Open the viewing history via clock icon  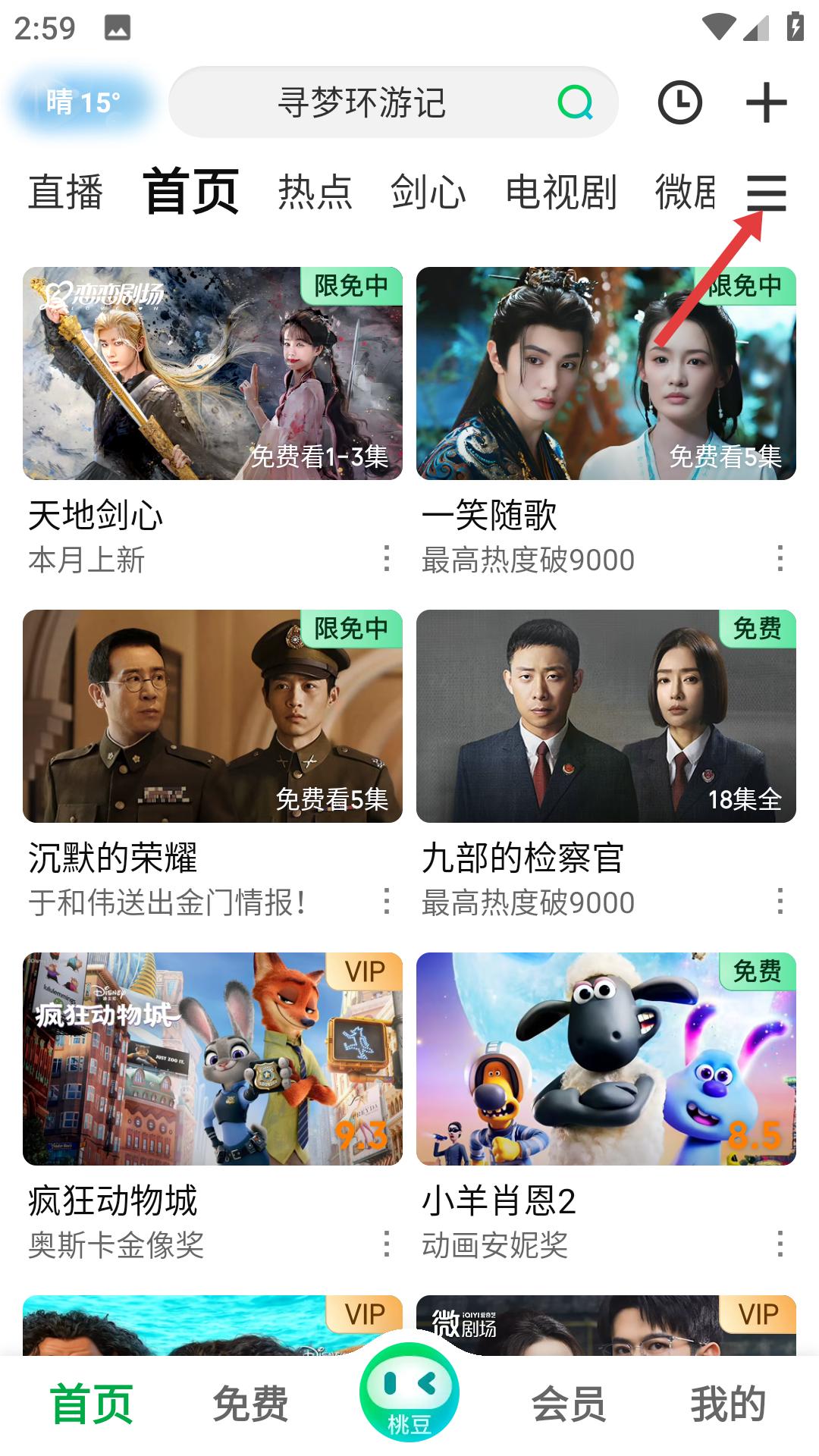pos(679,101)
